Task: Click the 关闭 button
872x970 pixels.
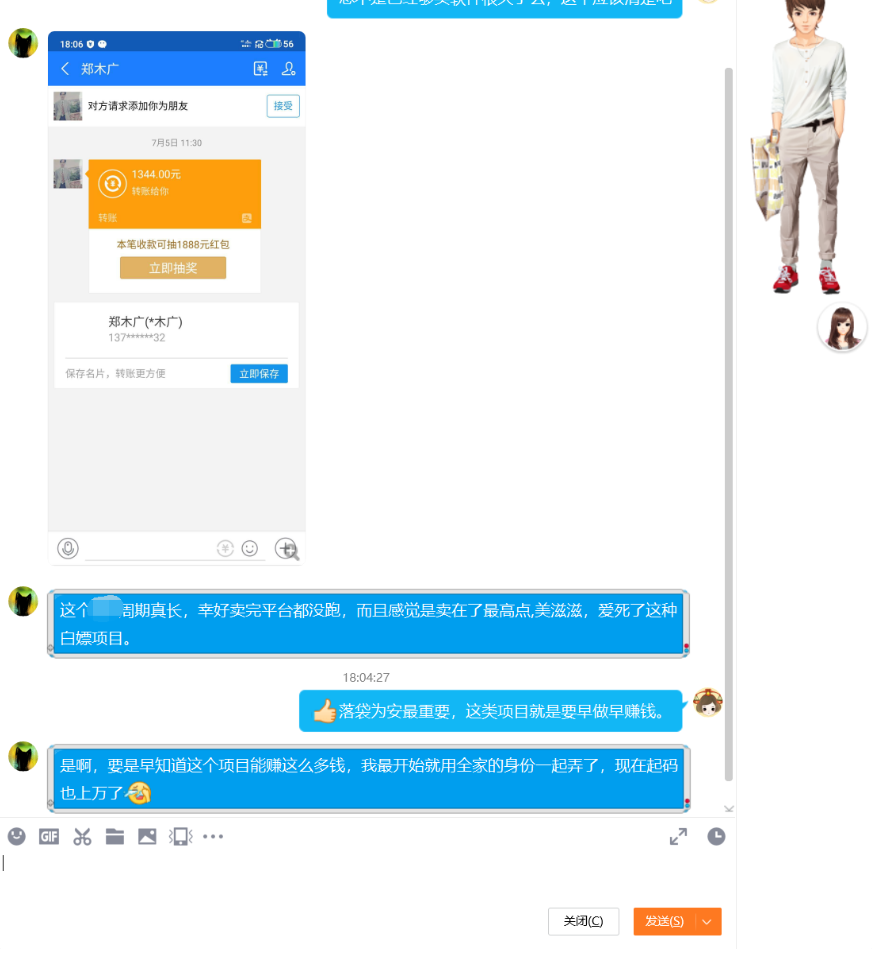Action: tap(583, 921)
